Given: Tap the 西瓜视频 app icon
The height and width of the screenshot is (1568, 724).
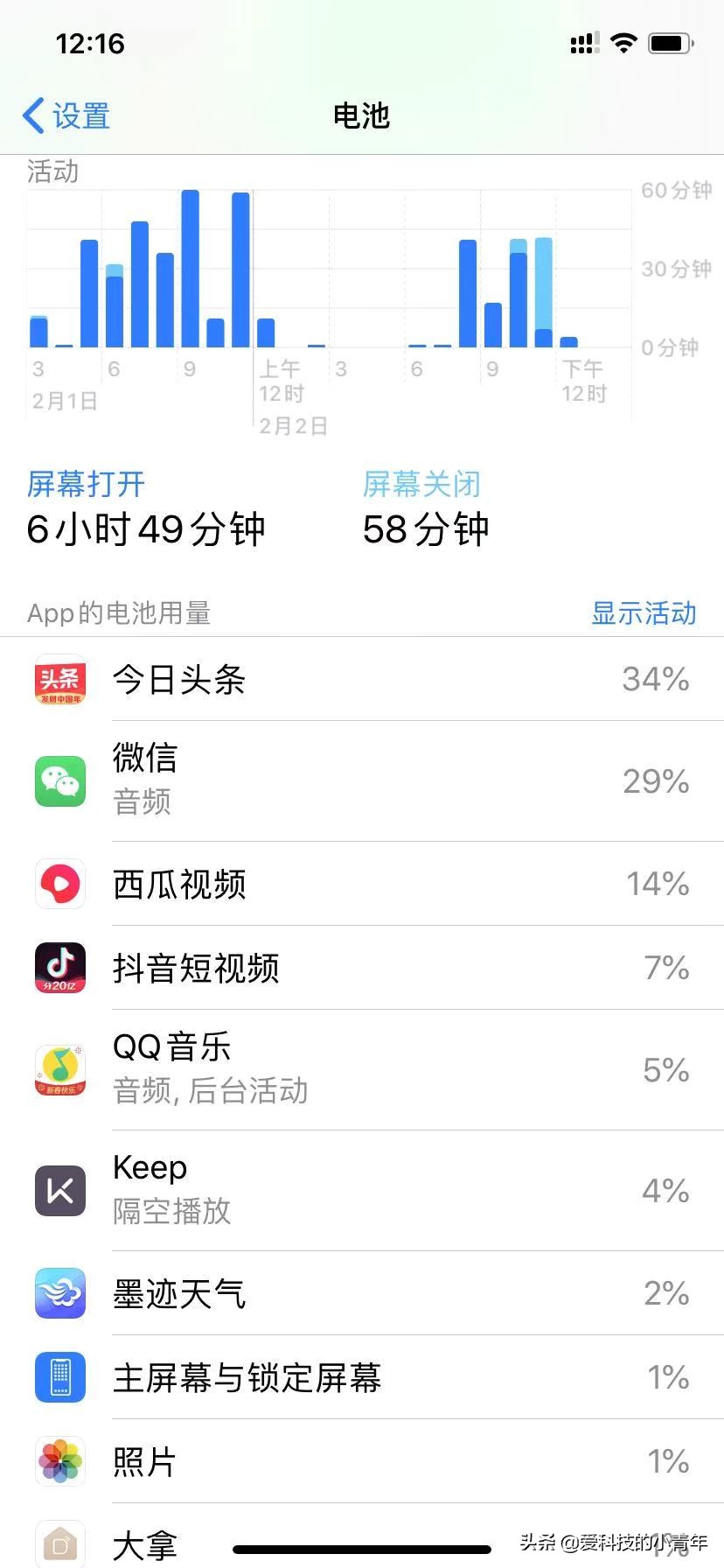Looking at the screenshot, I should coord(59,884).
